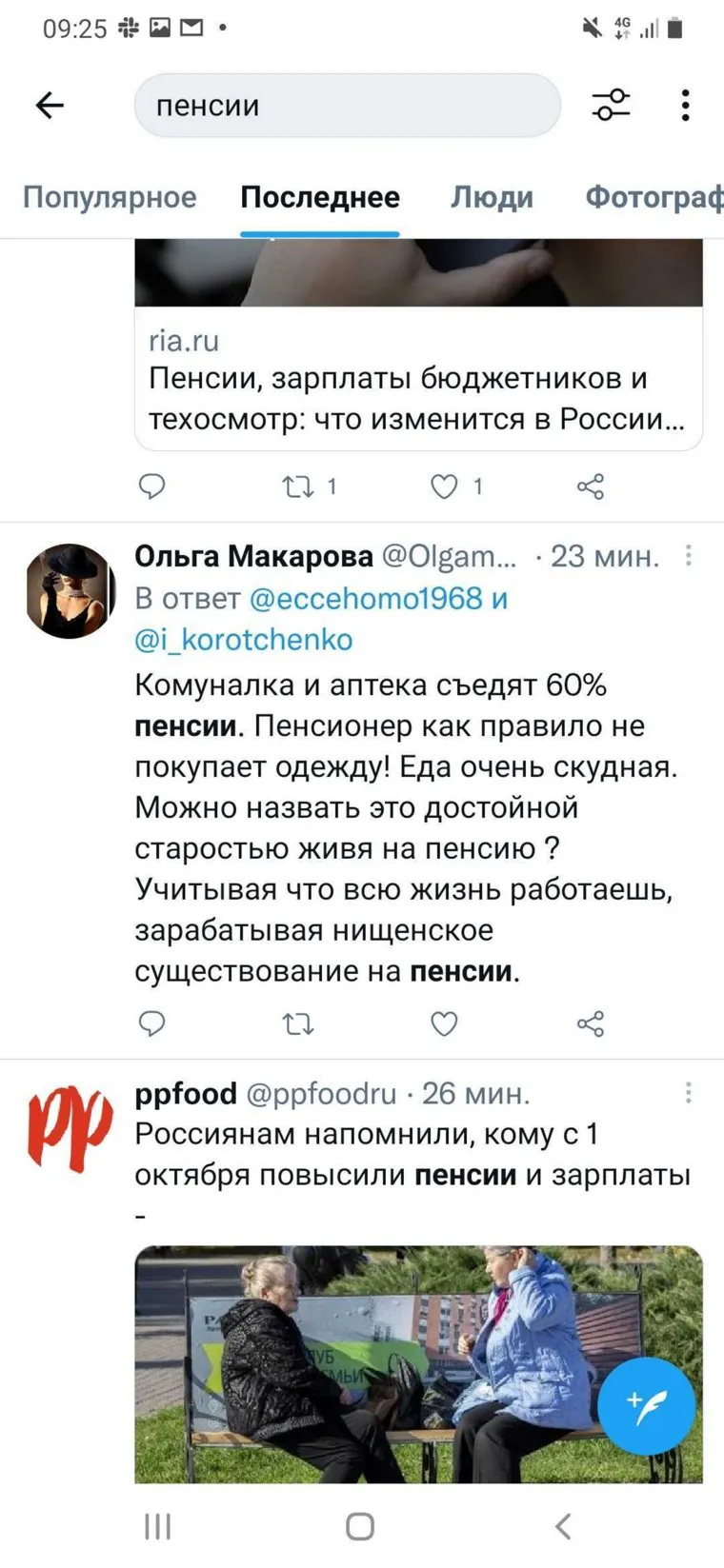Tap the search field containing пенсии

pyautogui.click(x=347, y=105)
